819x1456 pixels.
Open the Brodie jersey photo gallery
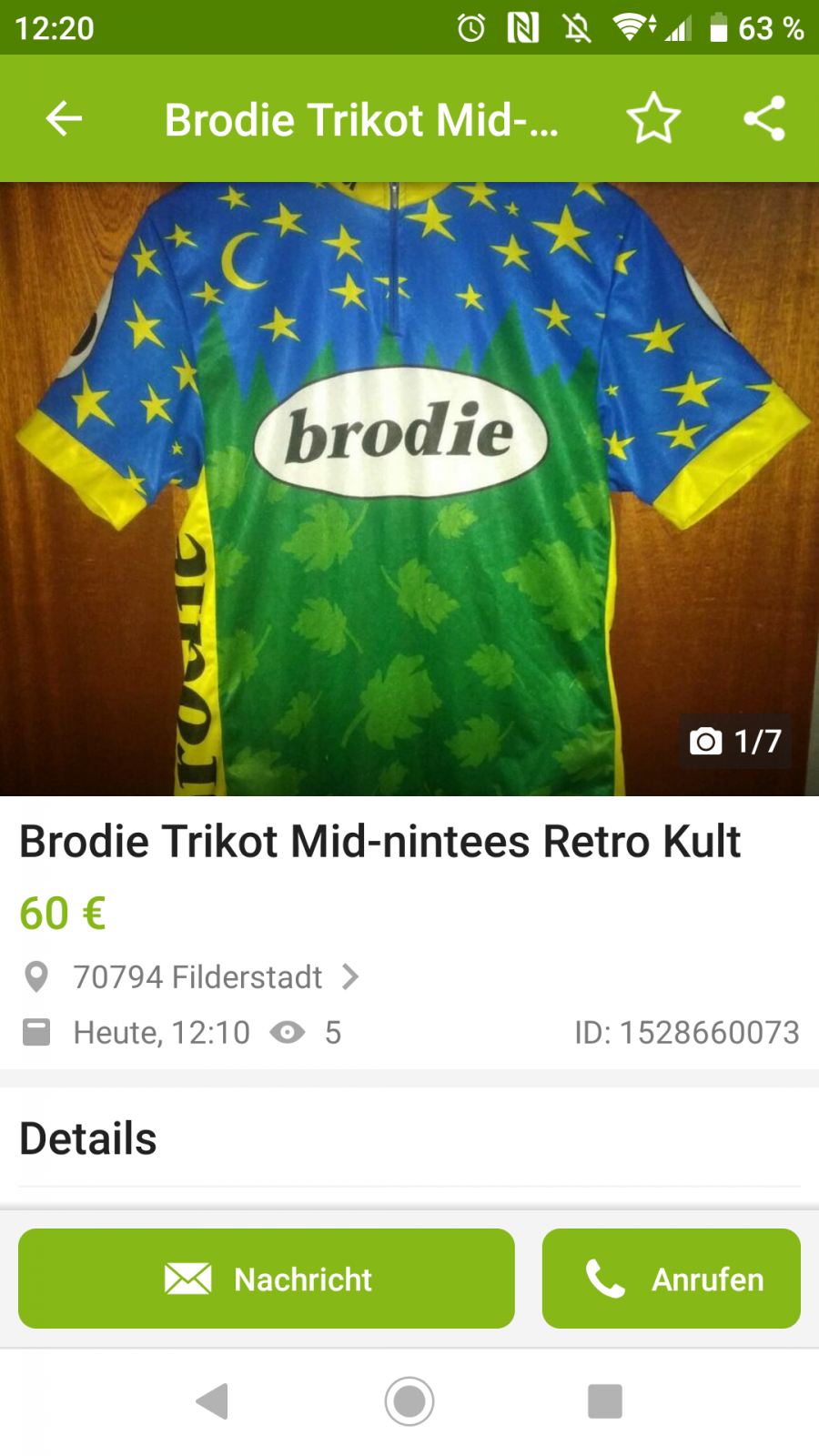point(409,489)
